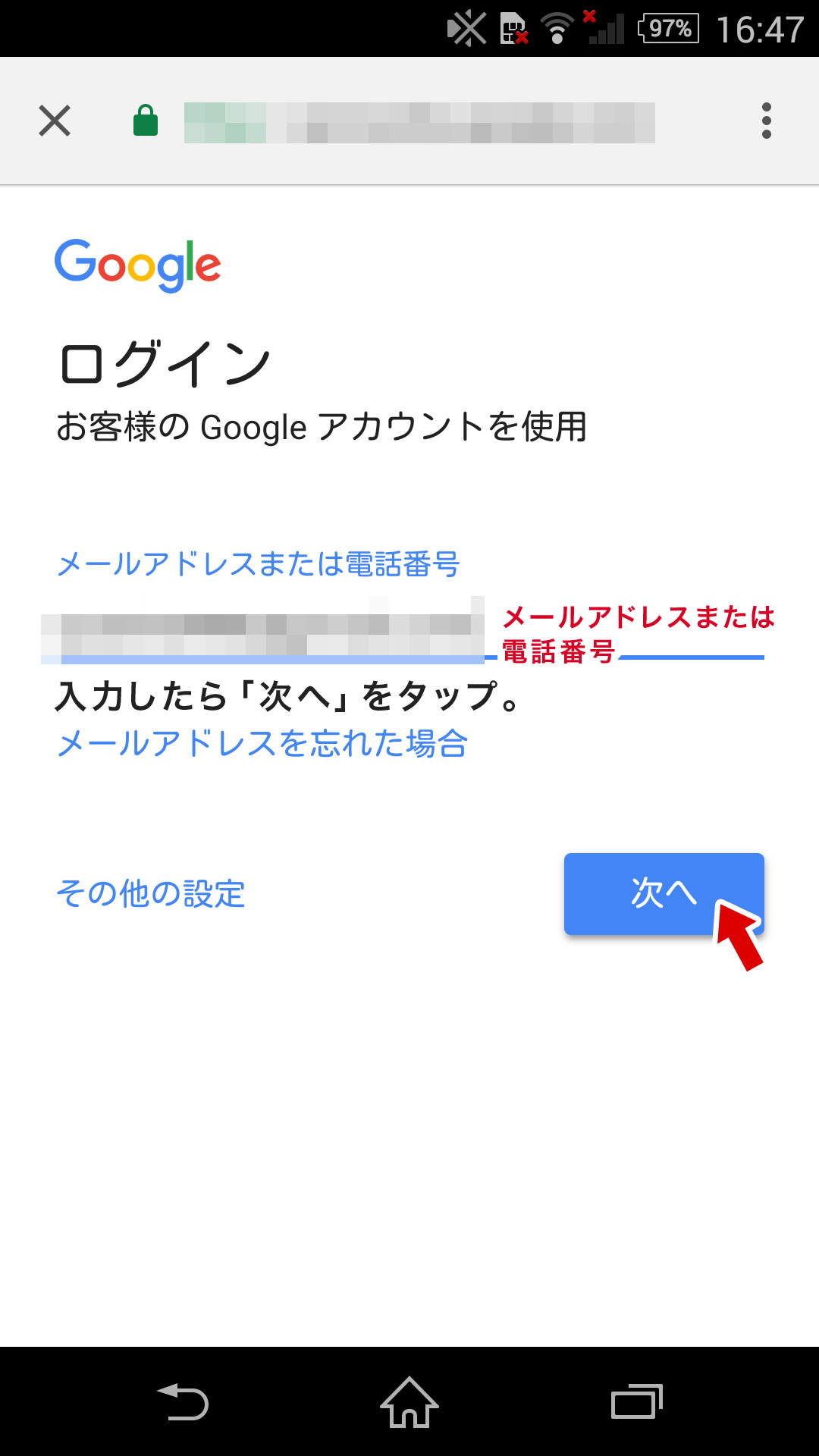Open the recent apps view

(x=637, y=1401)
